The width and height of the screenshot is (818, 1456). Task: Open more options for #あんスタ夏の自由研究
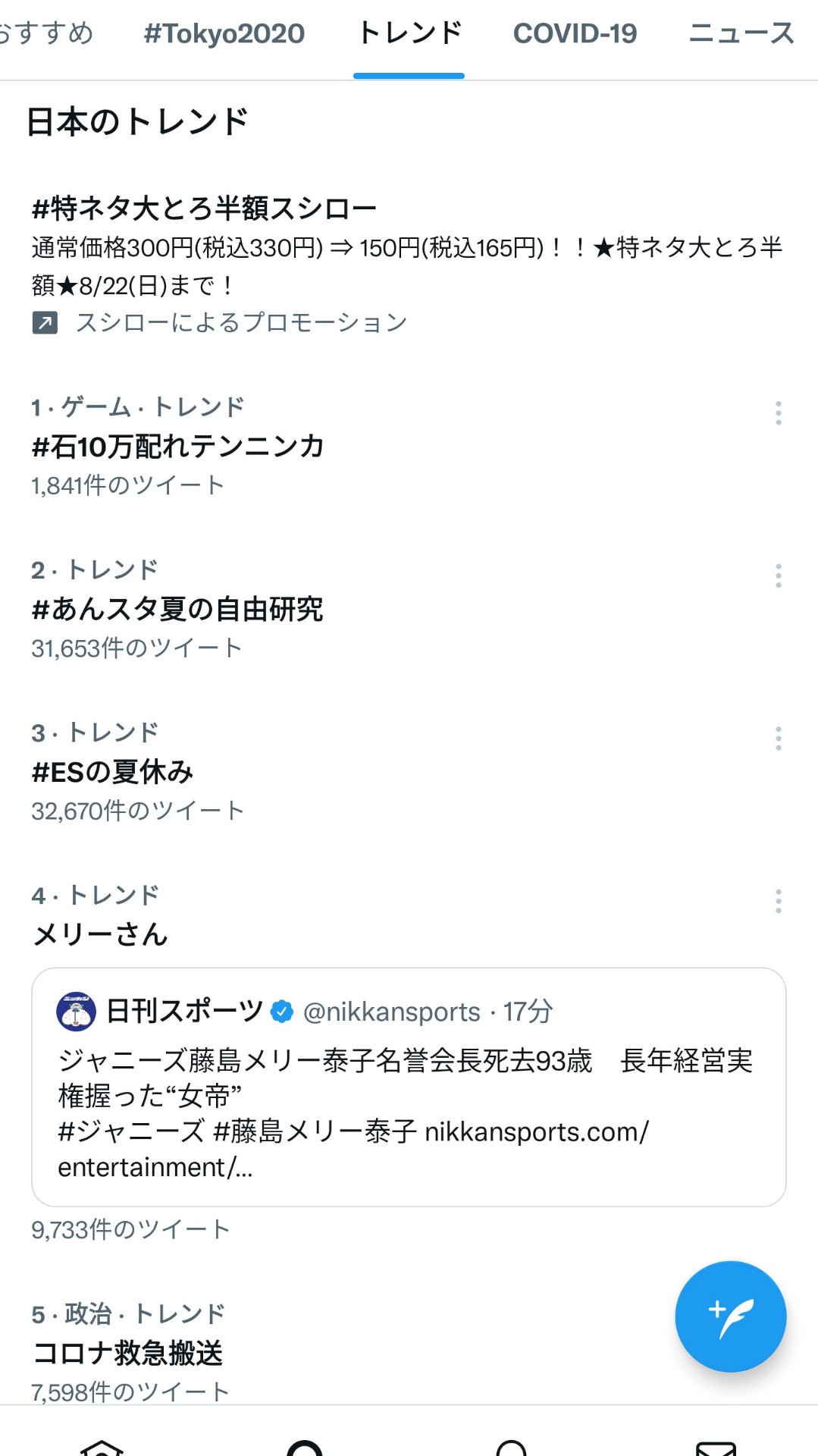[x=778, y=576]
